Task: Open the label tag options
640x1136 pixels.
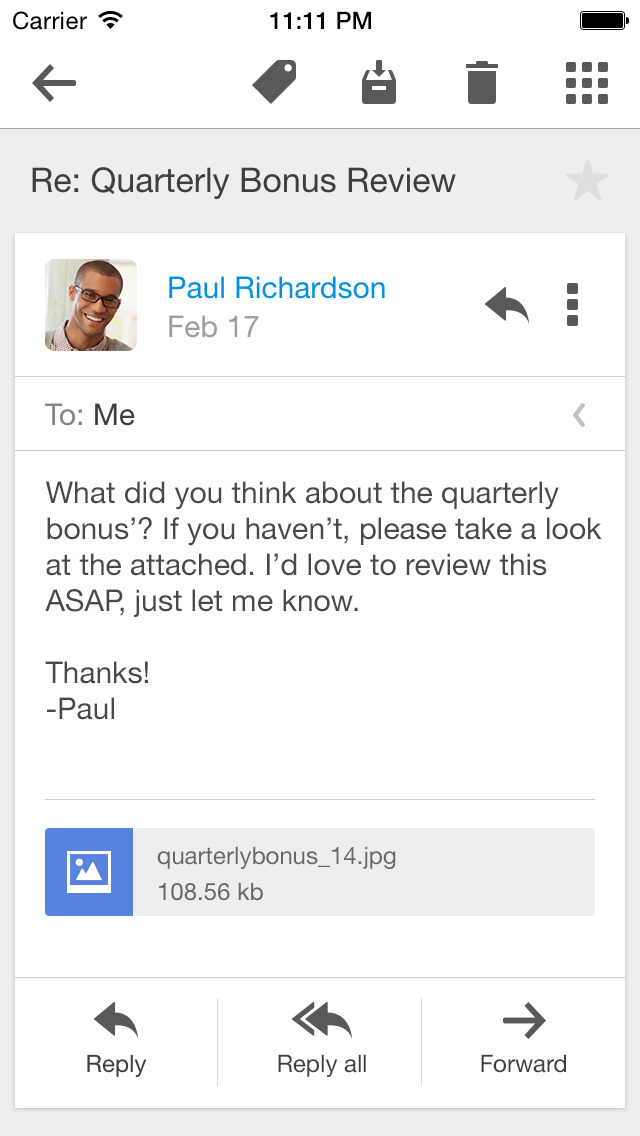Action: [275, 83]
